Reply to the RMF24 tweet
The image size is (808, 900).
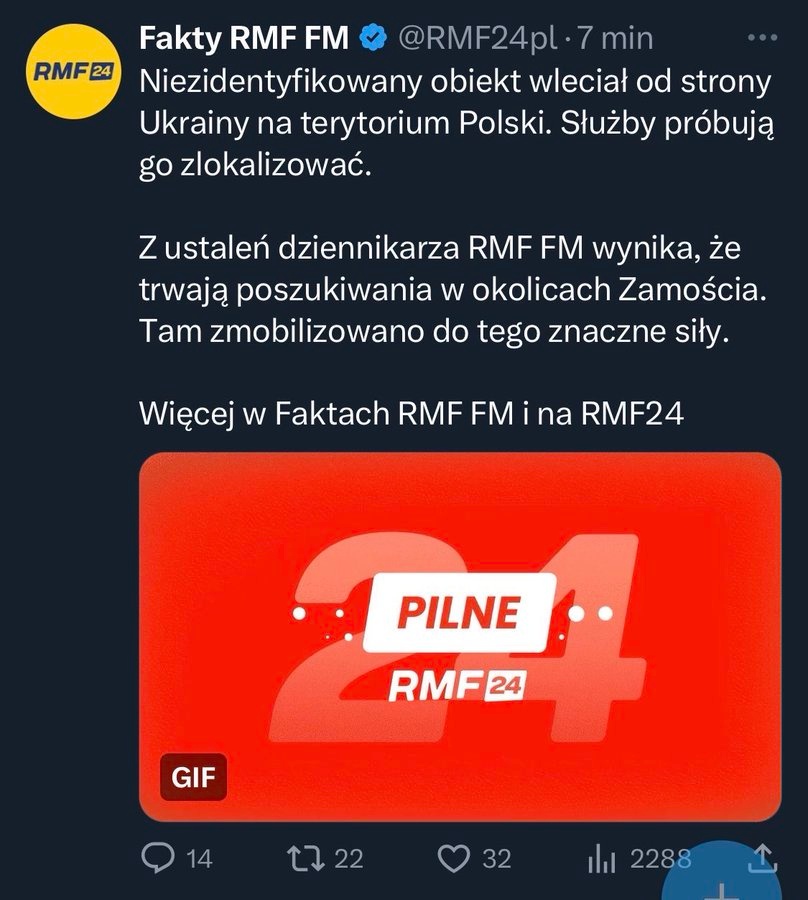tap(159, 858)
